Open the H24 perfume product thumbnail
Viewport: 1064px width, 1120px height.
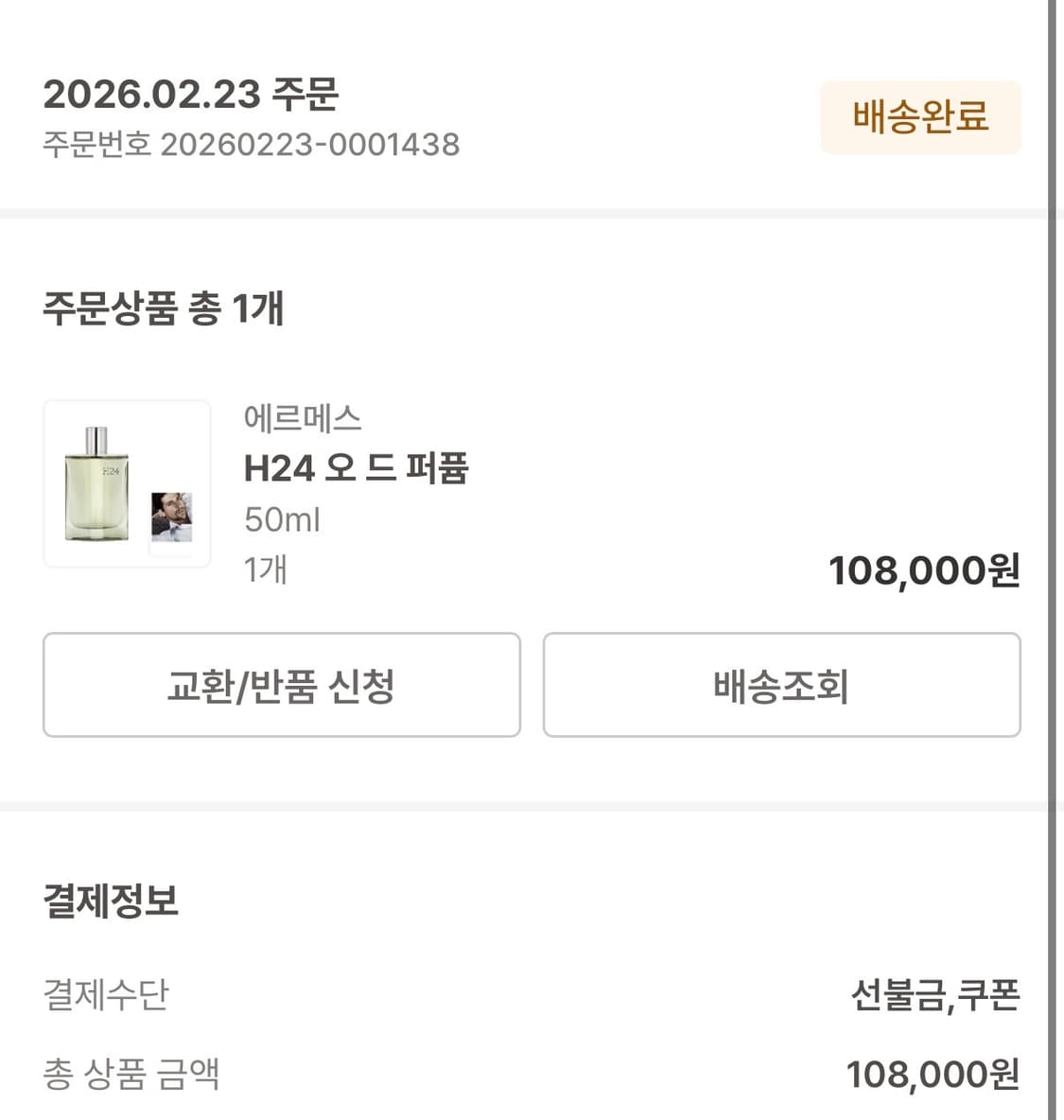pyautogui.click(x=126, y=482)
